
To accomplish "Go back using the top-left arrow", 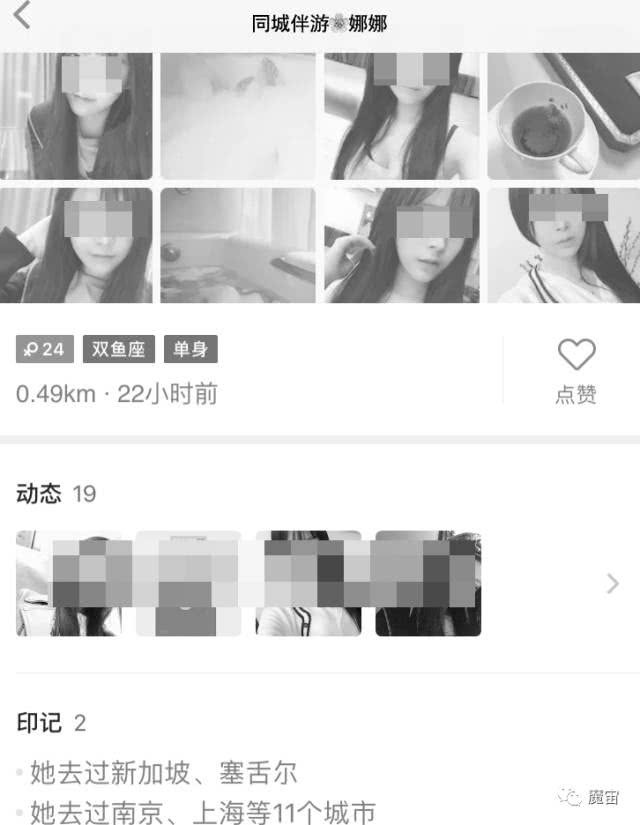I will click(22, 17).
